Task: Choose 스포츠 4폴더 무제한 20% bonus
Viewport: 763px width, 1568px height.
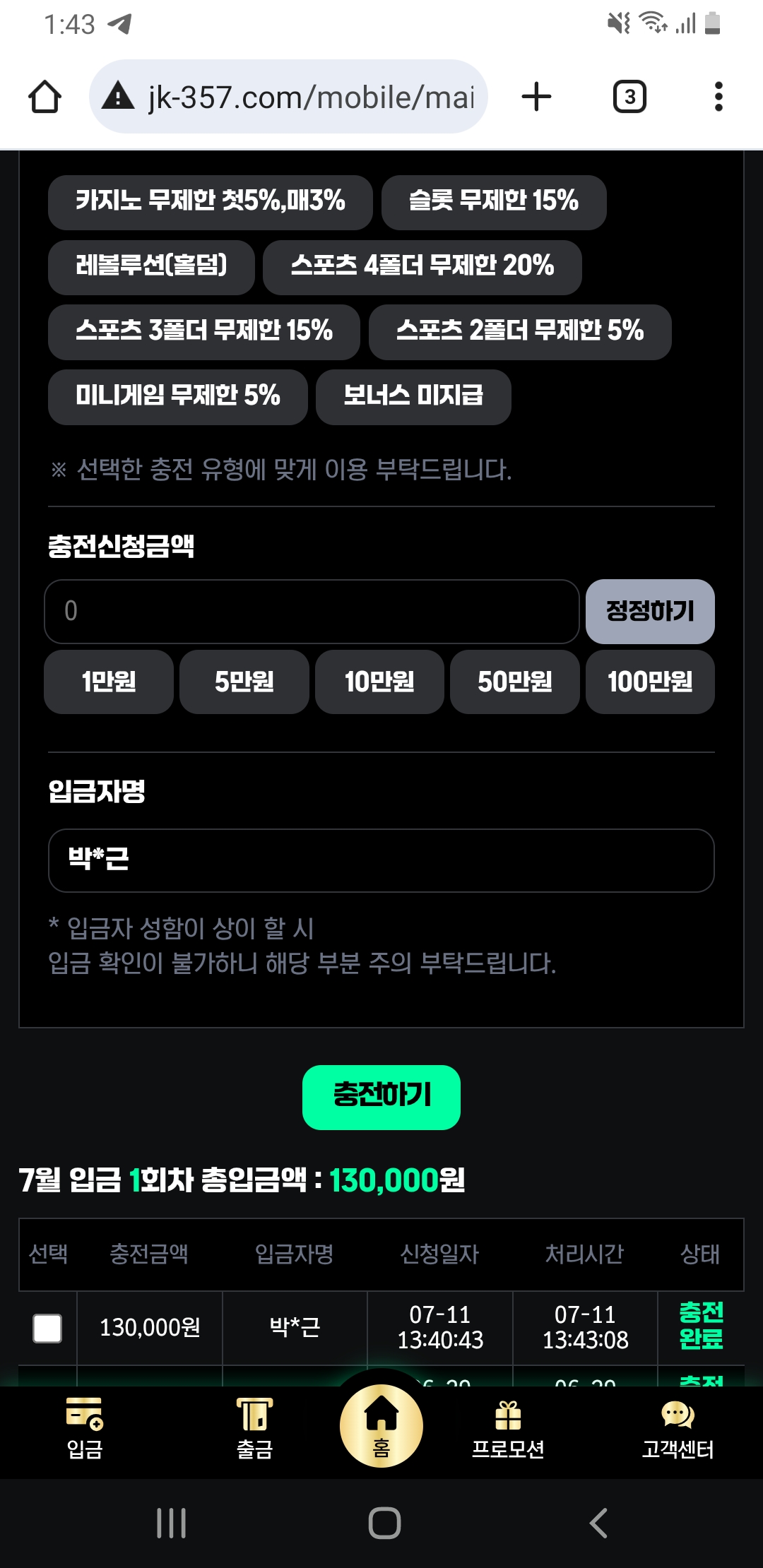Action: click(x=422, y=266)
